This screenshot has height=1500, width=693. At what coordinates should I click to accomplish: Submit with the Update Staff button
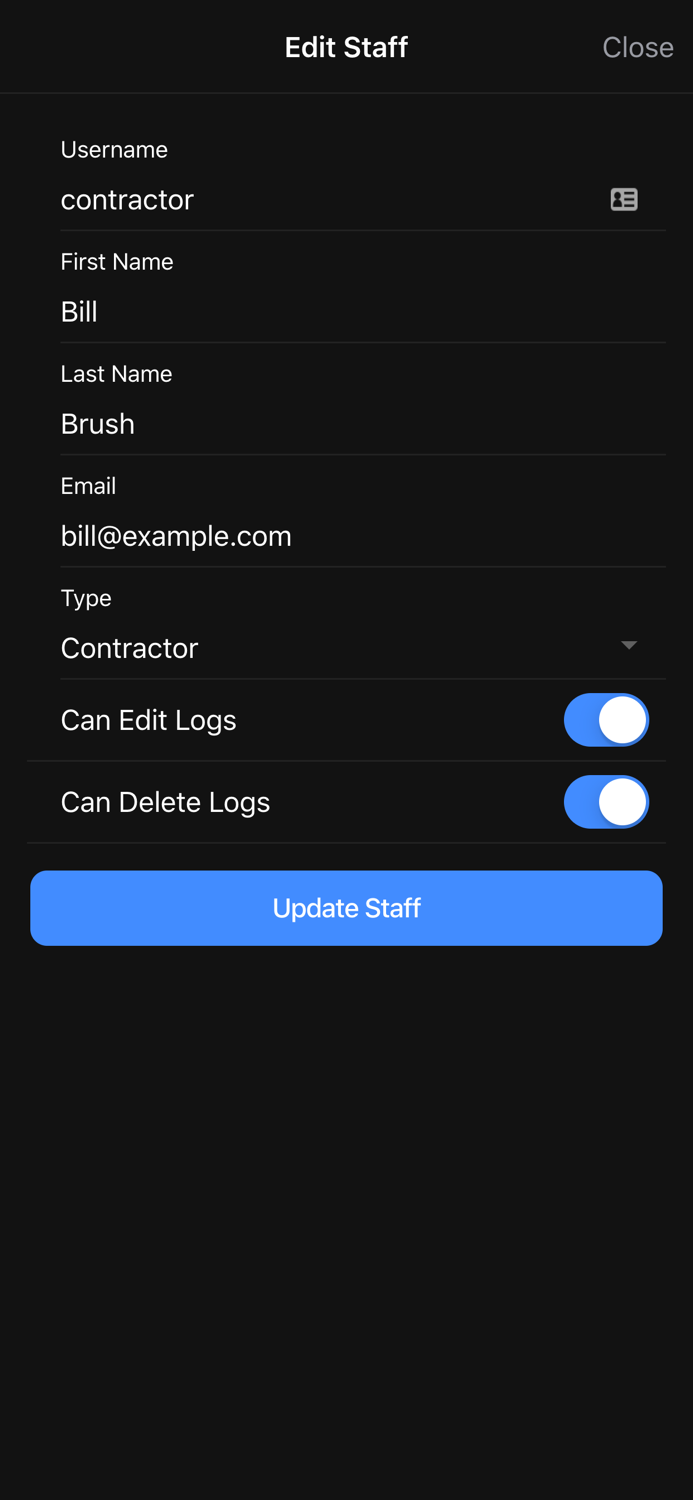(x=346, y=908)
